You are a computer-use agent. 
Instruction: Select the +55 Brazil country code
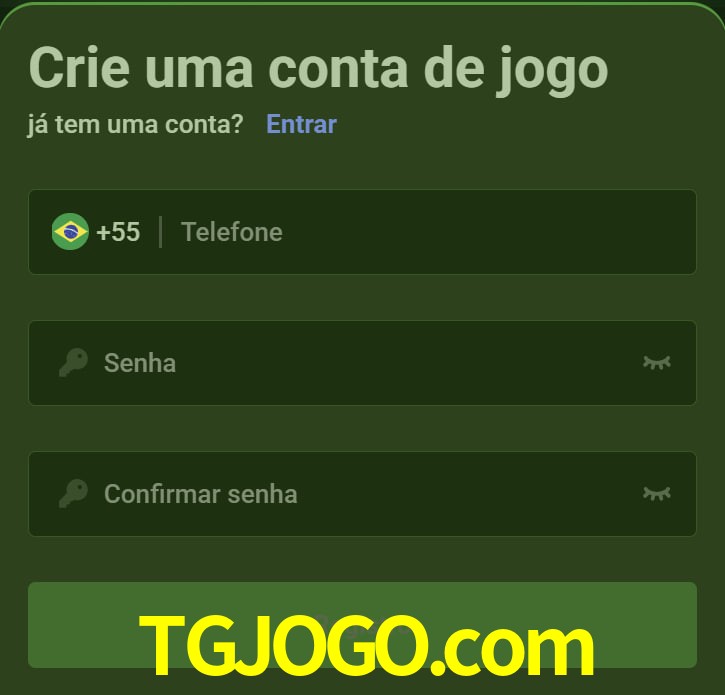coord(97,232)
